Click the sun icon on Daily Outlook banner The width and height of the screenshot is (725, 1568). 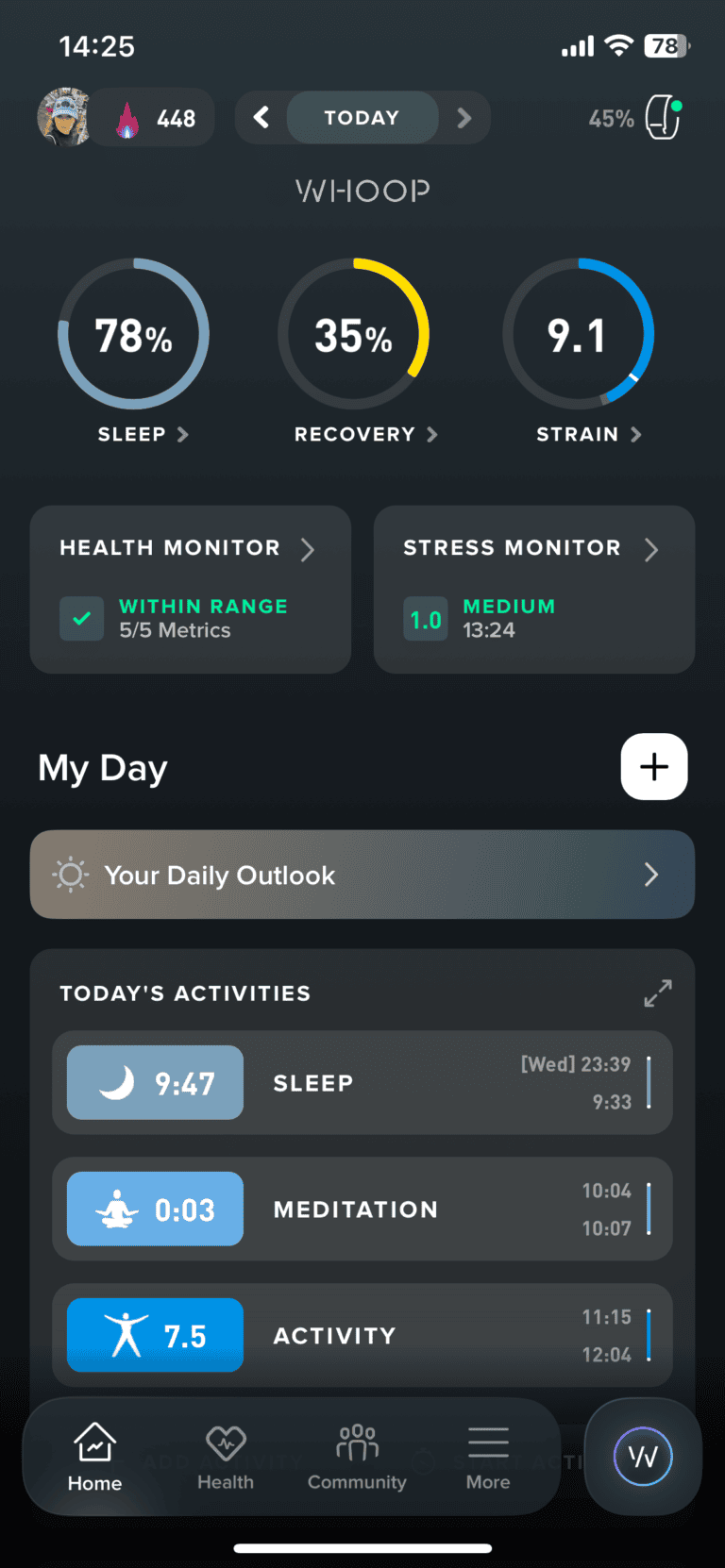69,875
